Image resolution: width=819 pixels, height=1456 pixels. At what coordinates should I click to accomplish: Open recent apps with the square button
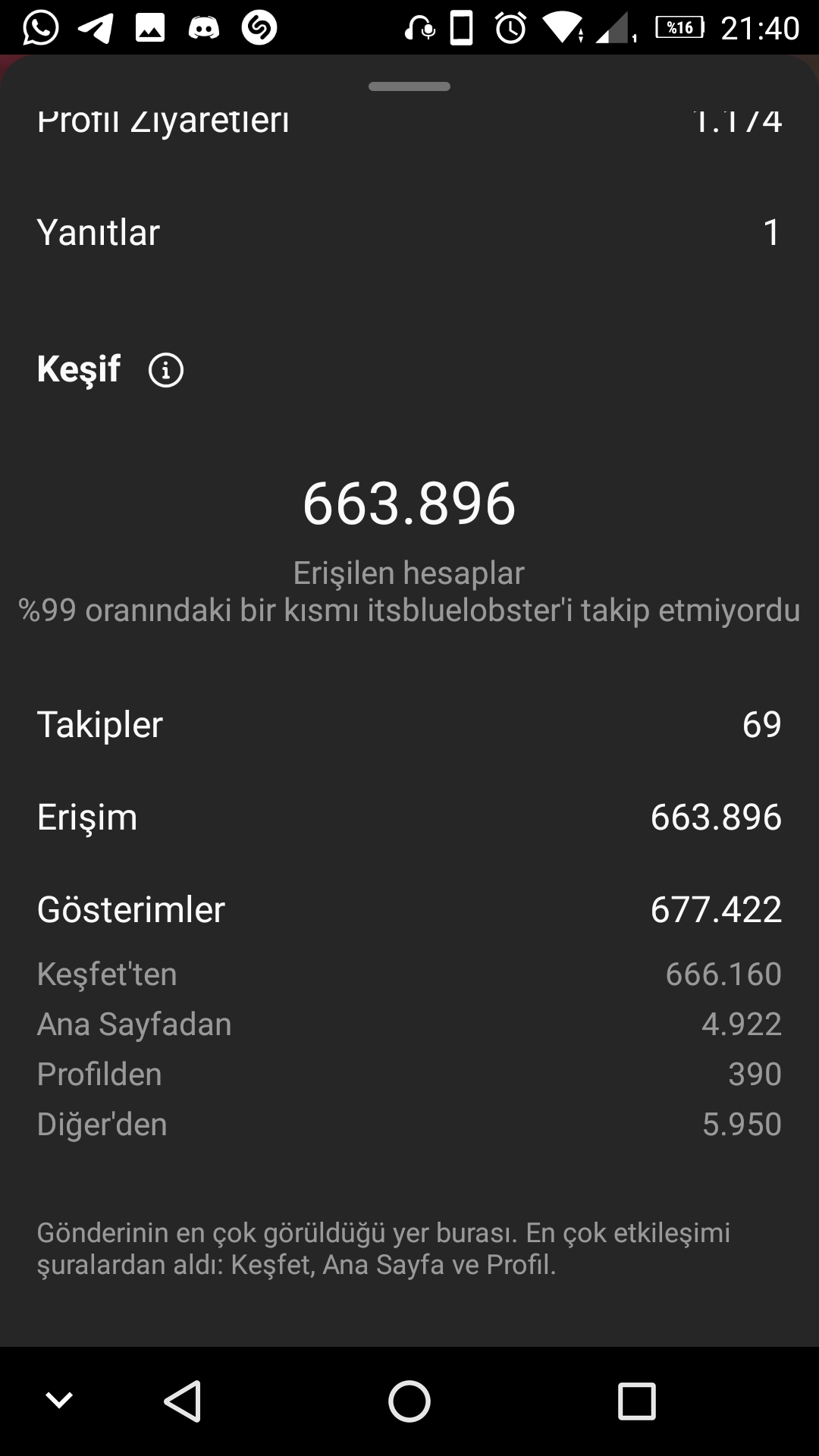coord(636,1401)
